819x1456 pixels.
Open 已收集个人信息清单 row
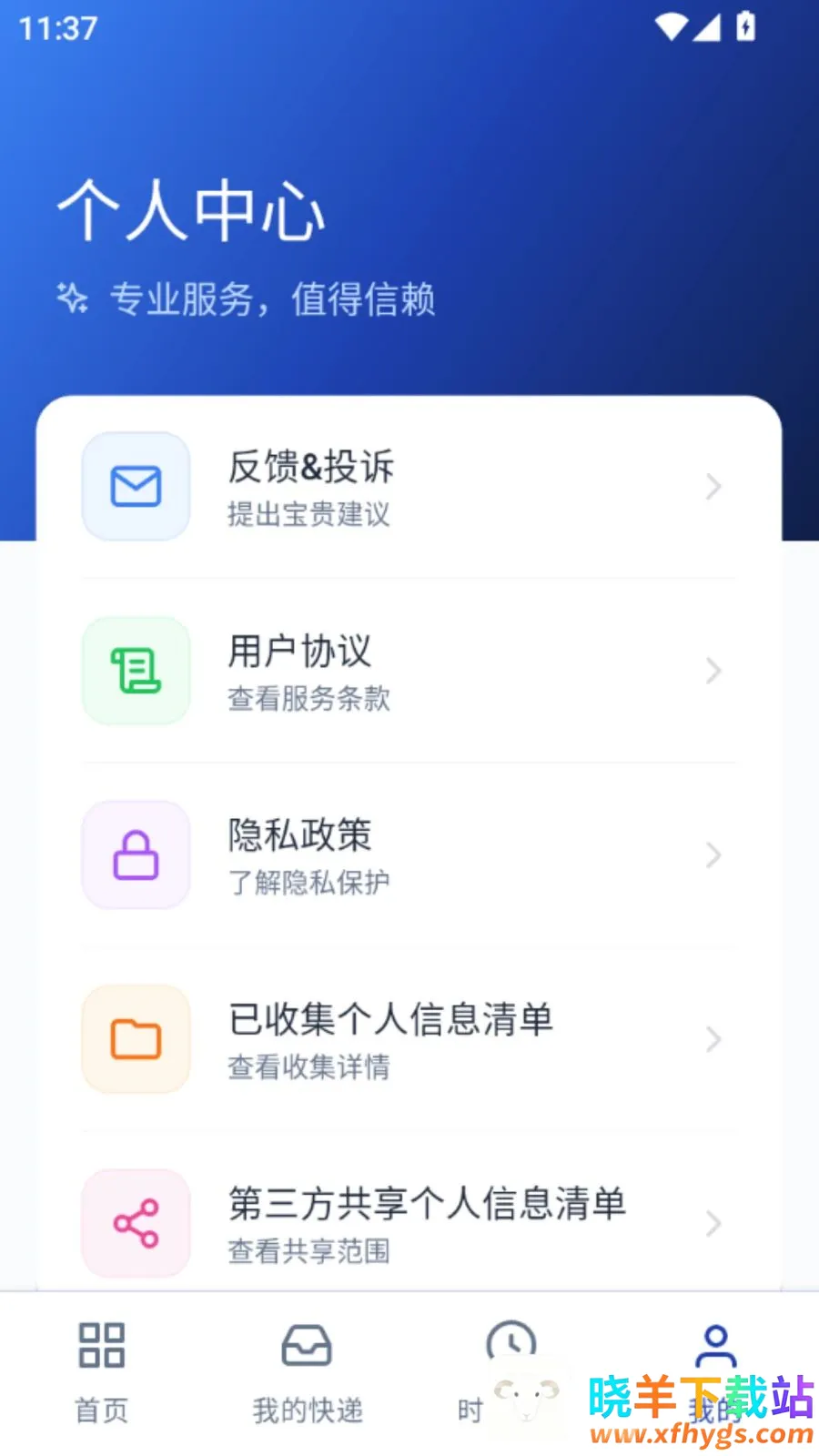point(409,1039)
